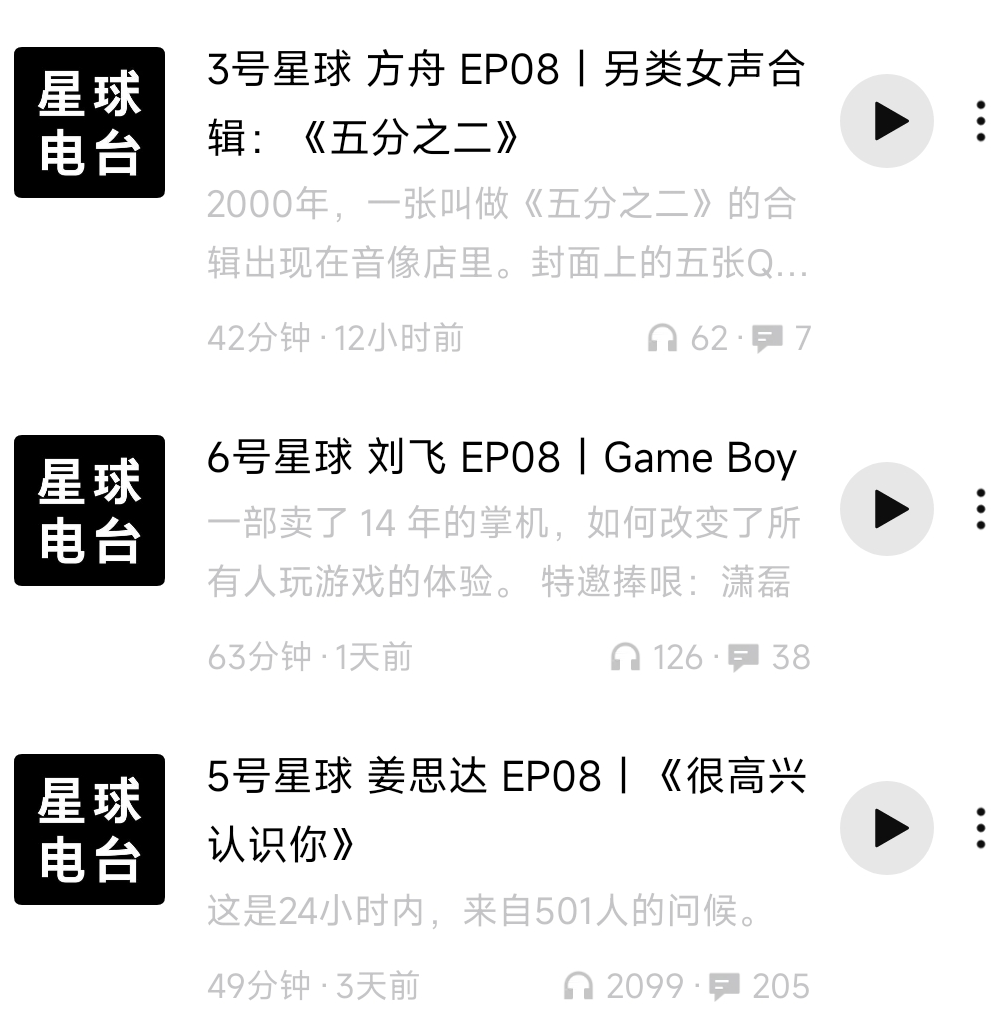Play the Game Boy episode
This screenshot has height=1014, width=1003.
click(x=886, y=509)
